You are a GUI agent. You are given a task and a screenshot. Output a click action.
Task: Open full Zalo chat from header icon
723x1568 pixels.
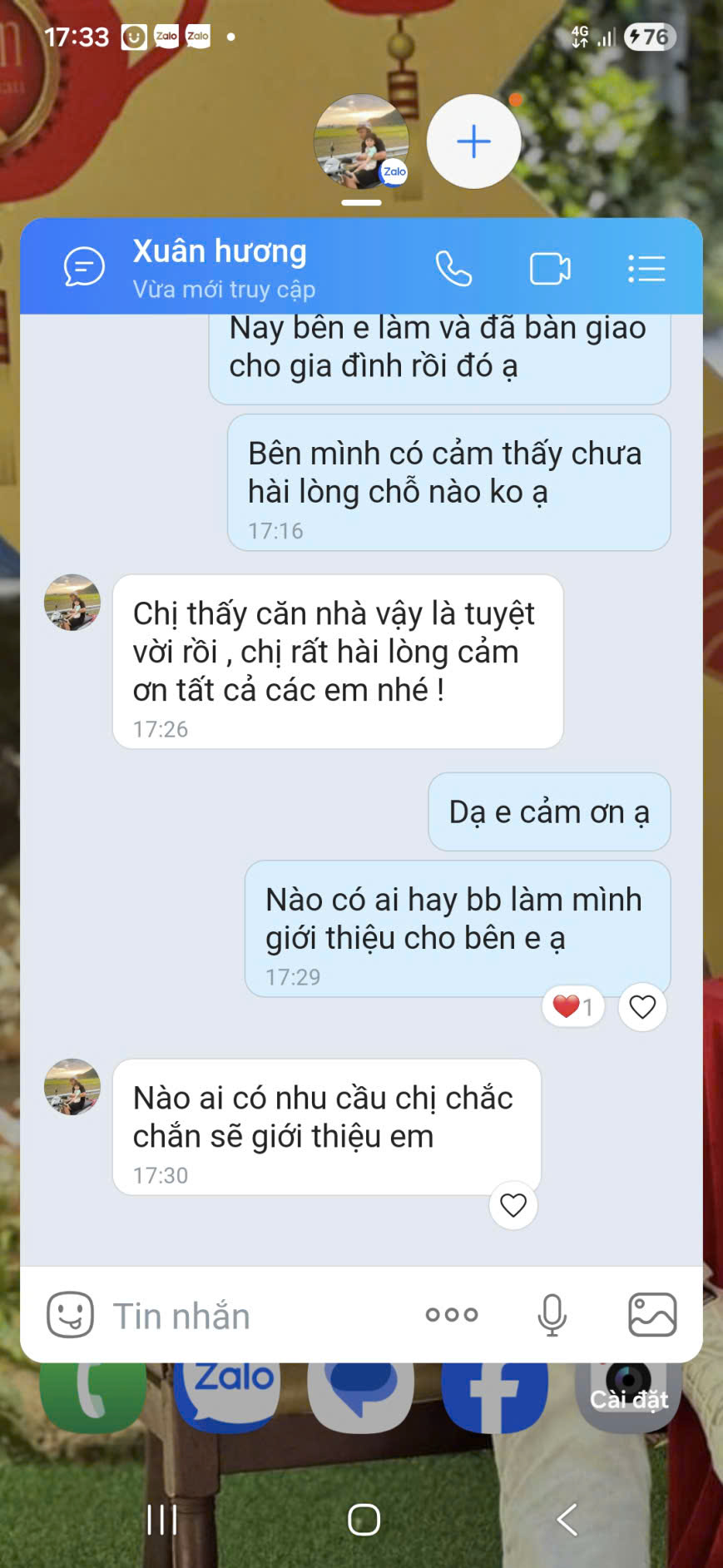pos(84,267)
